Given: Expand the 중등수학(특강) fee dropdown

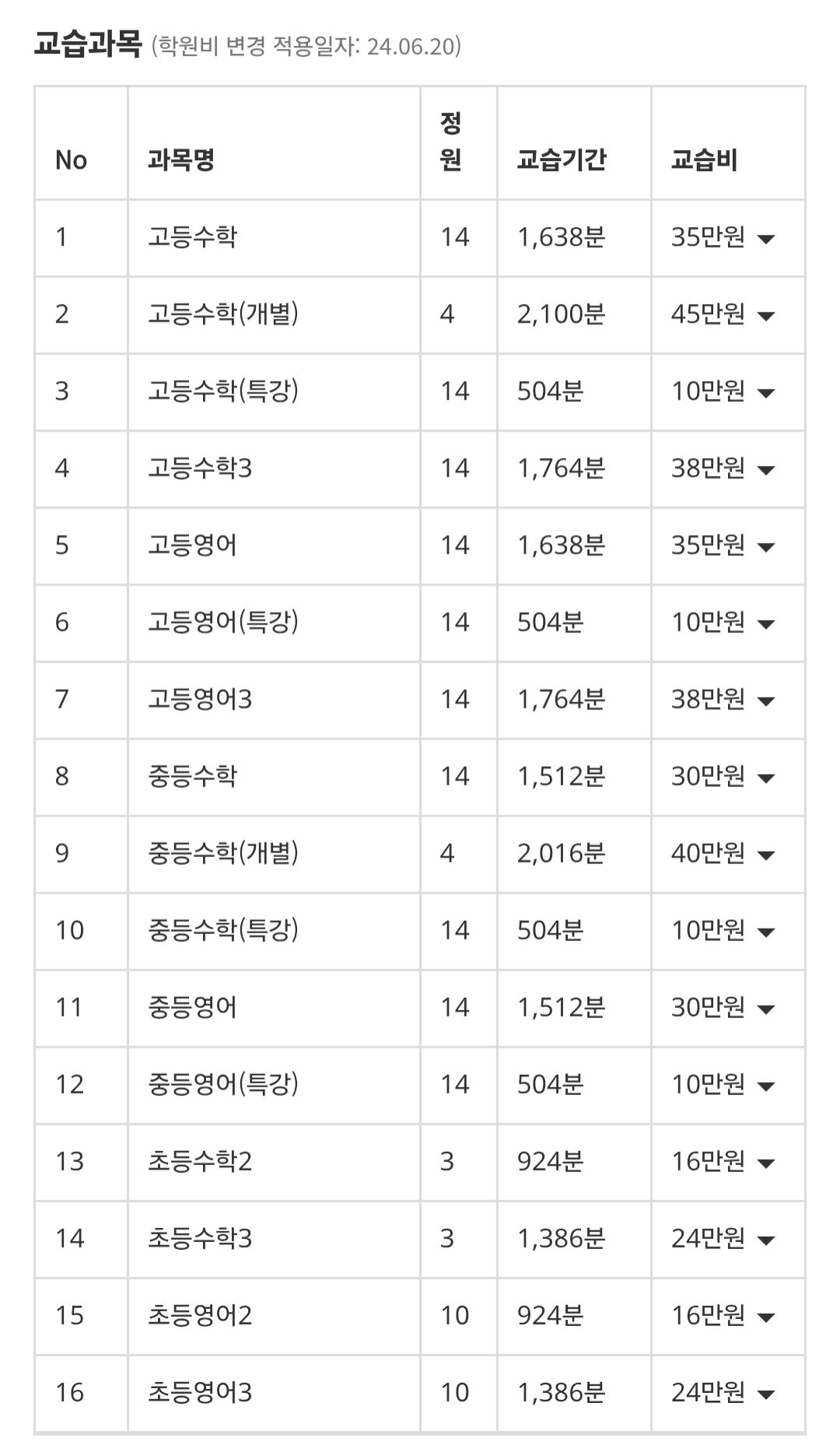Looking at the screenshot, I should 765,932.
